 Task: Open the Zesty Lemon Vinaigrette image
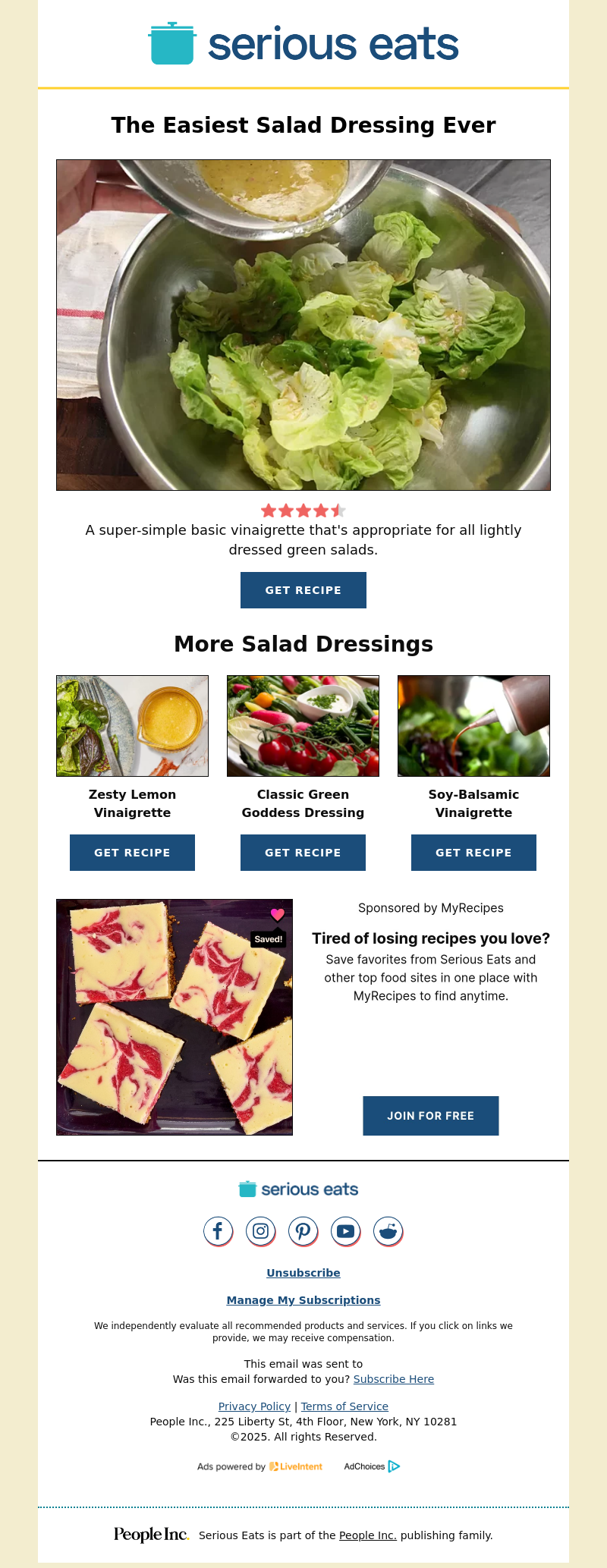click(132, 726)
